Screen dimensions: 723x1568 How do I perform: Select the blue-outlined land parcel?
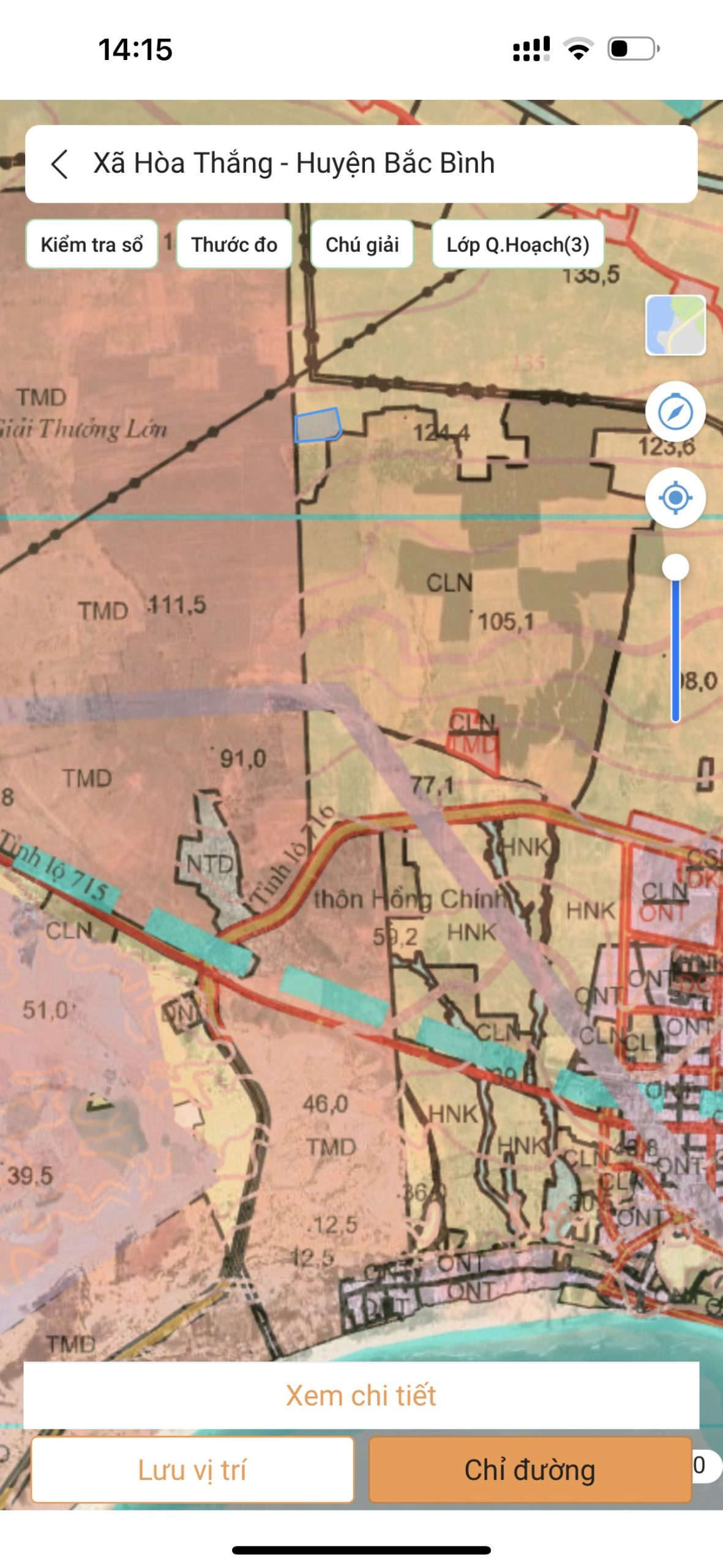(x=317, y=425)
